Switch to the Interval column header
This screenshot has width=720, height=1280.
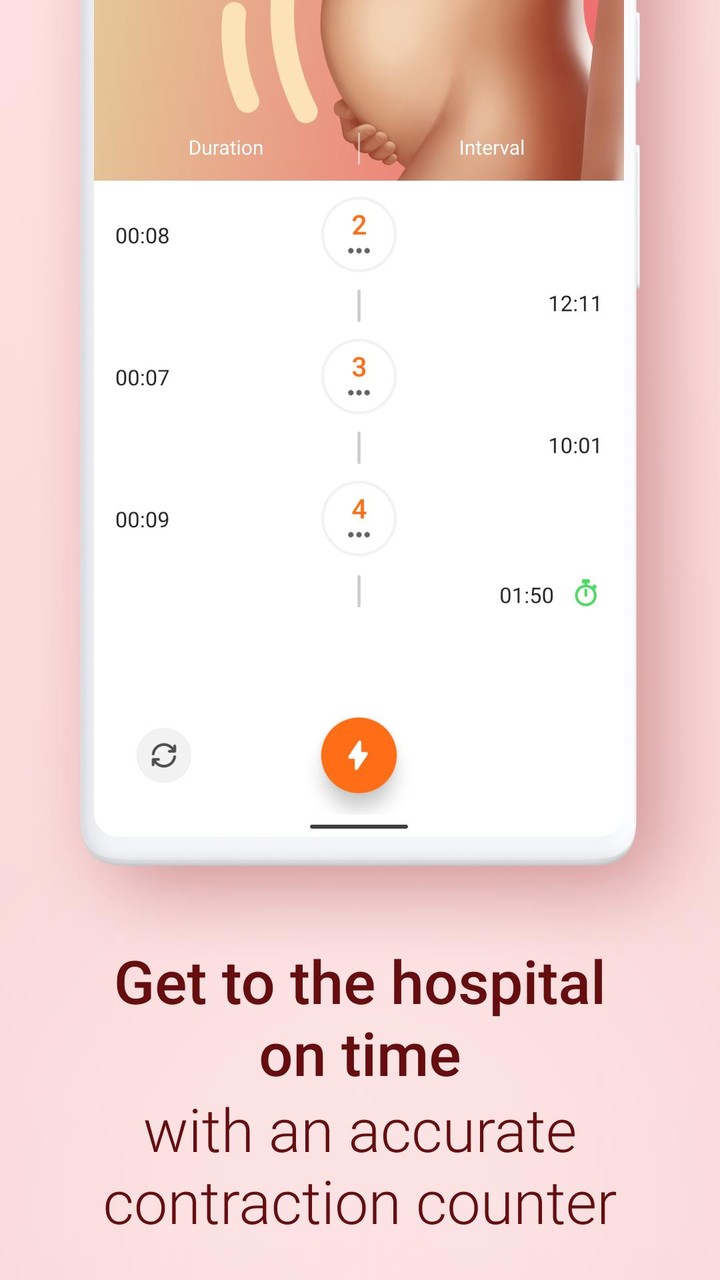492,147
